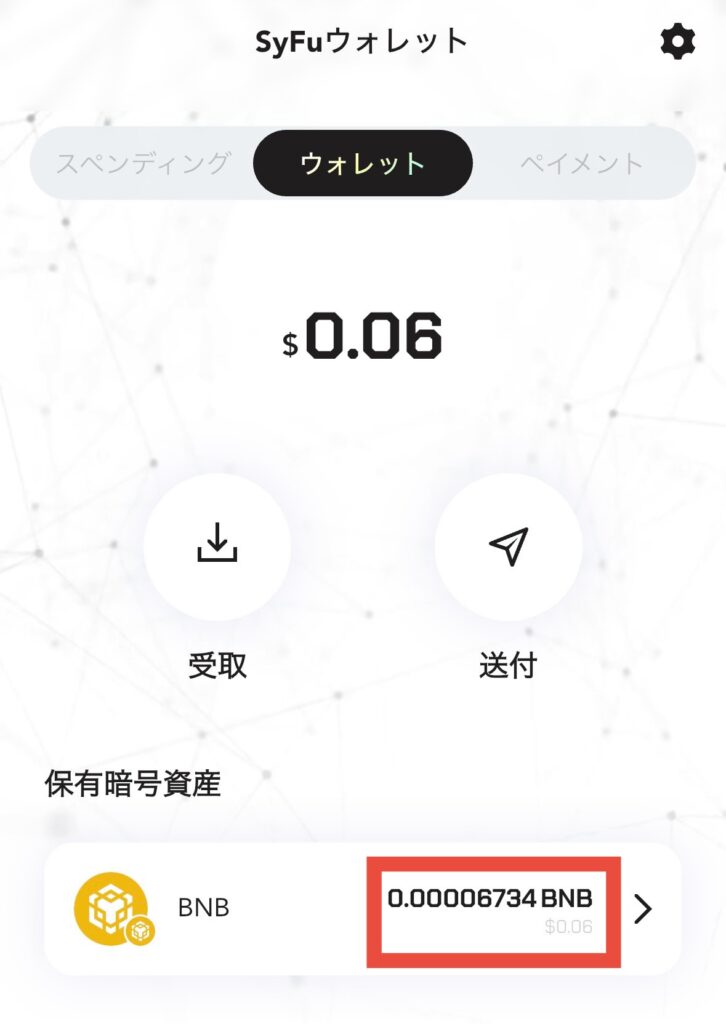Image resolution: width=726 pixels, height=1024 pixels.
Task: Switch to the ペイメント tab
Action: point(581,164)
